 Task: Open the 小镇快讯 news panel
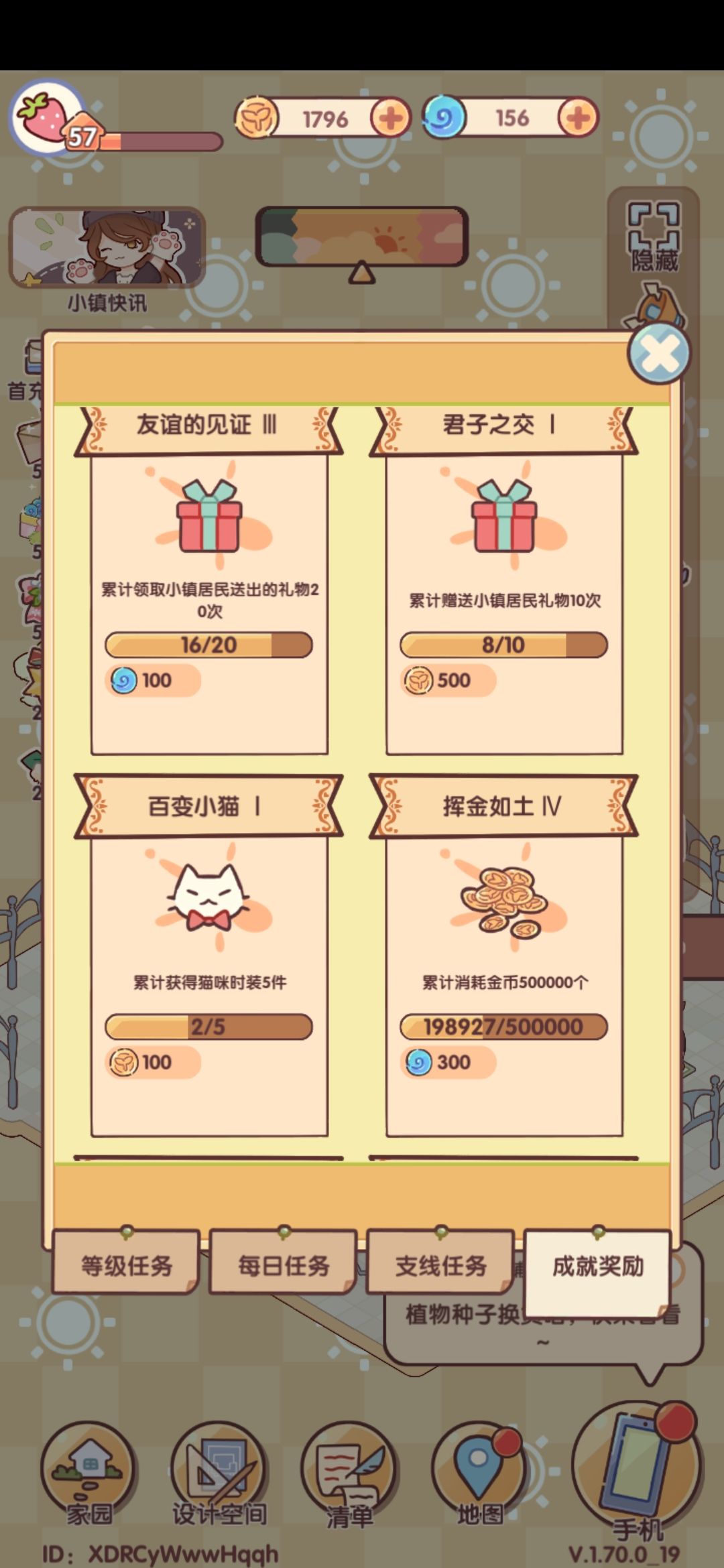click(107, 248)
